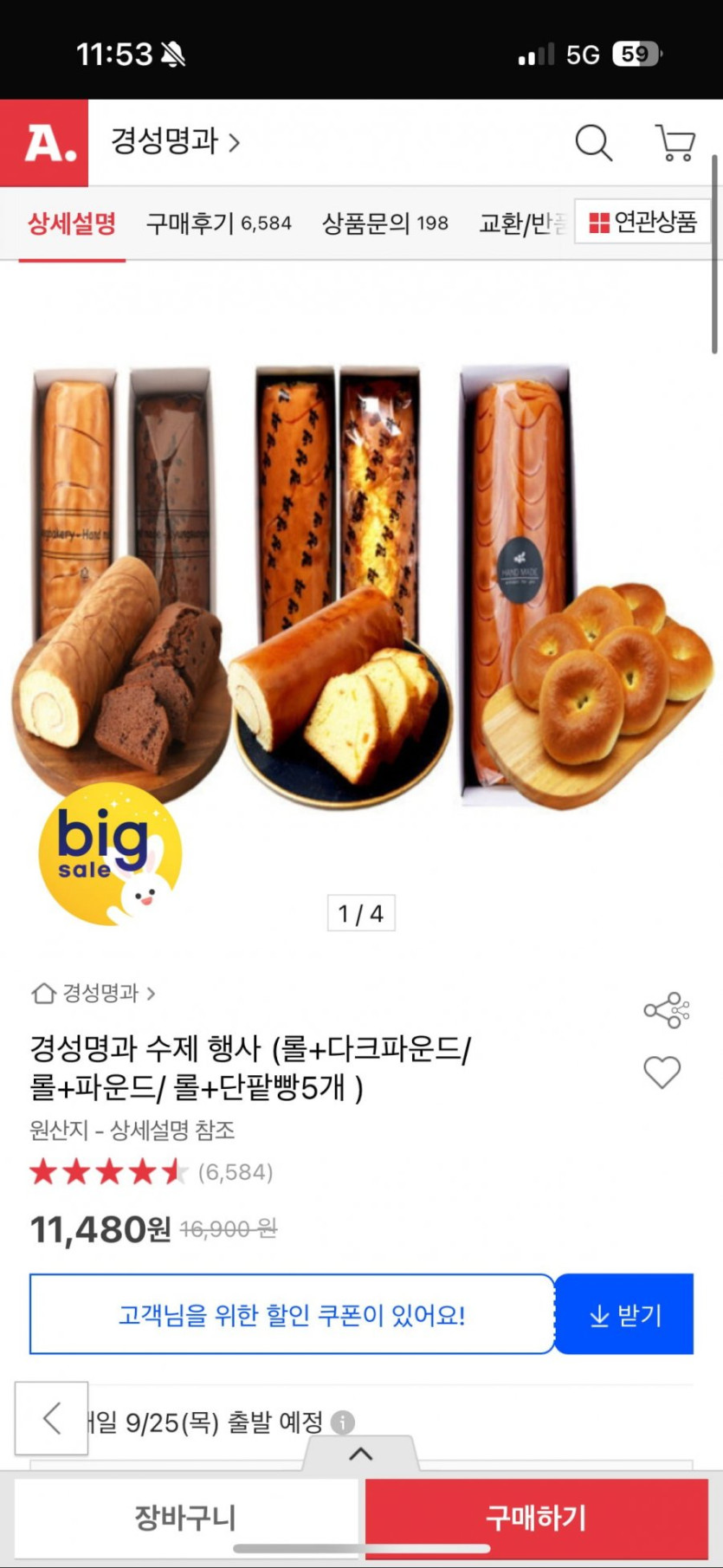The width and height of the screenshot is (723, 1568).
Task: Switch to the 상품문의 tab
Action: 384,224
